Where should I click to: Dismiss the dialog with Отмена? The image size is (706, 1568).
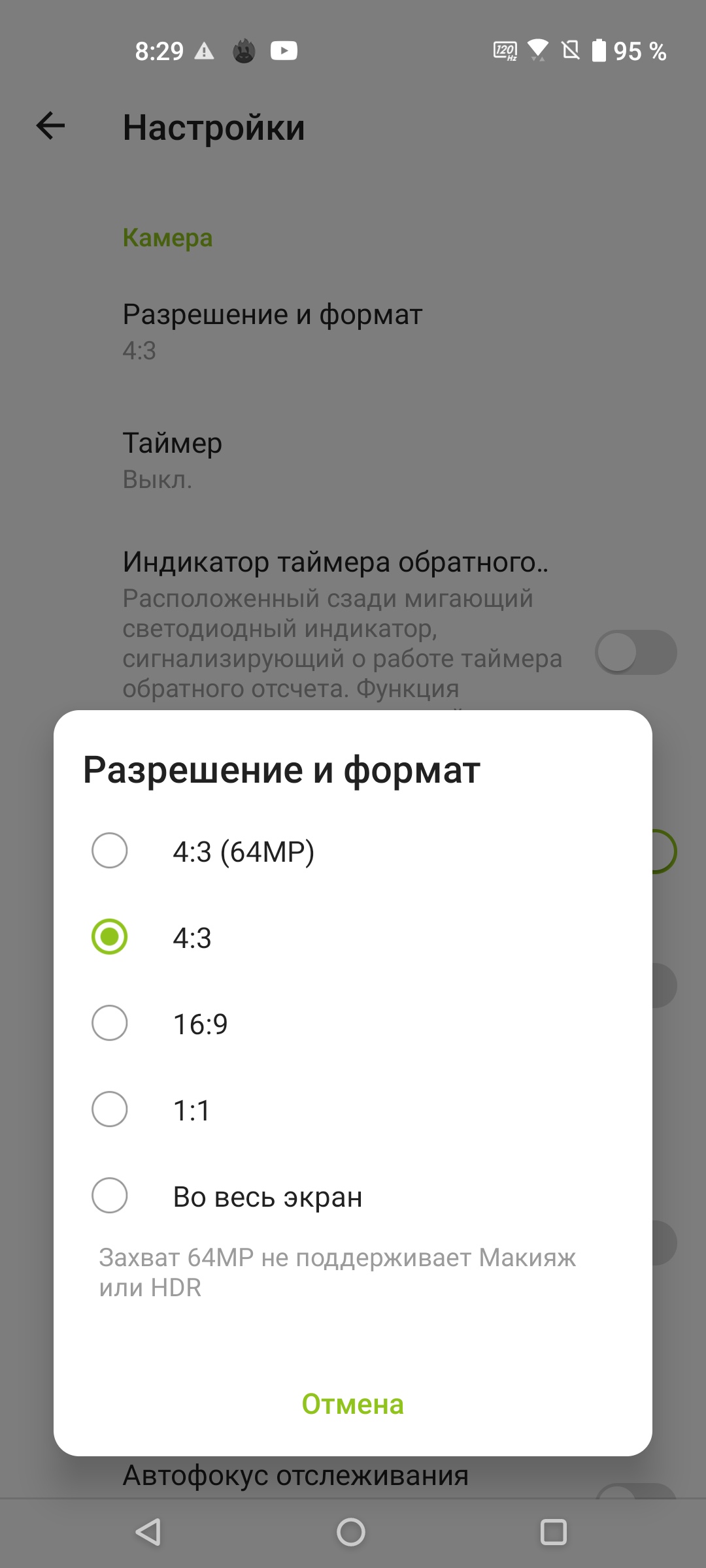click(352, 1403)
